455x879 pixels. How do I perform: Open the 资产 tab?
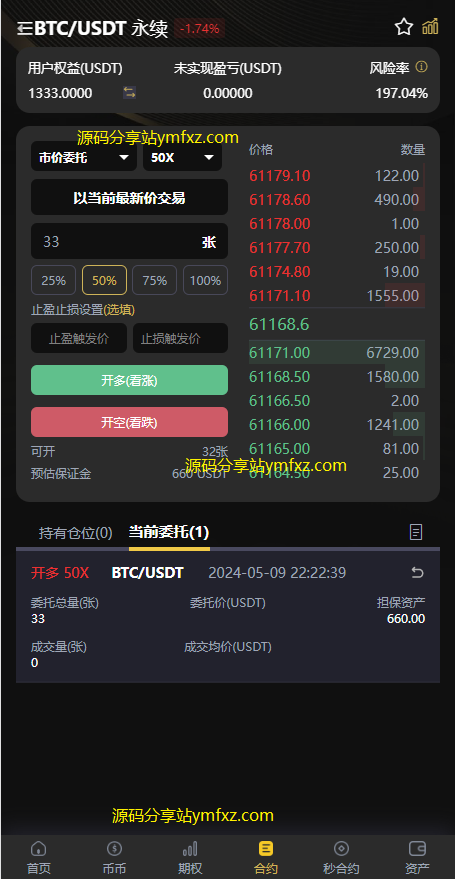click(x=417, y=858)
